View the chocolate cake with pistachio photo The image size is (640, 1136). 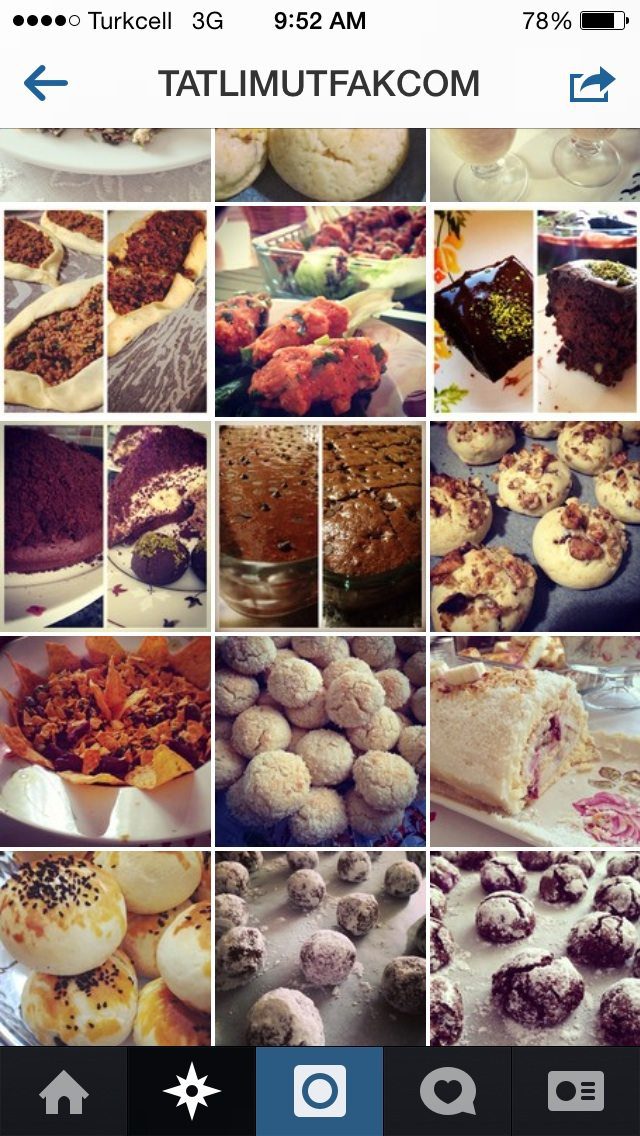pos(535,310)
